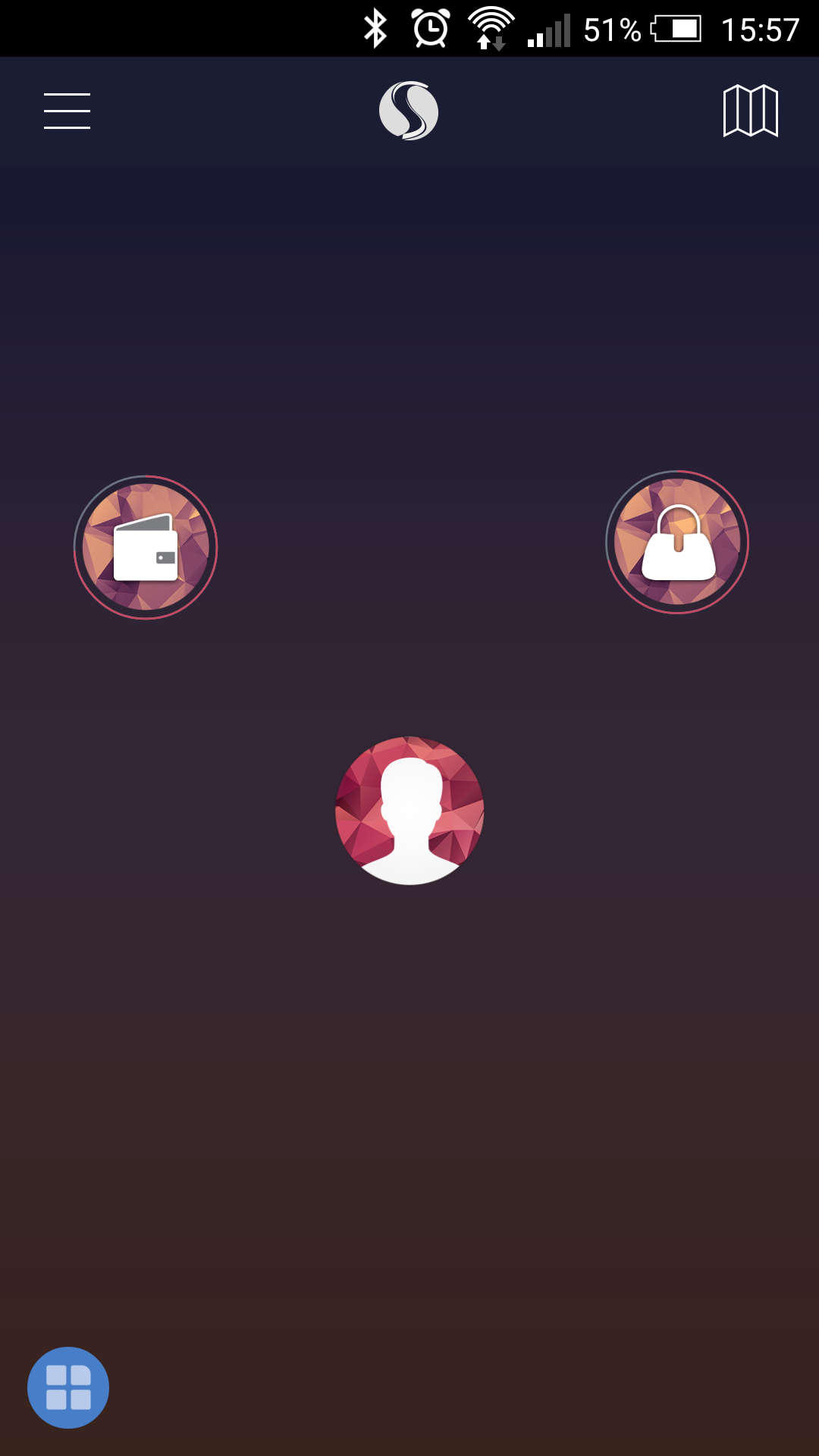
Task: Tap the blue grid floating button
Action: [68, 1387]
